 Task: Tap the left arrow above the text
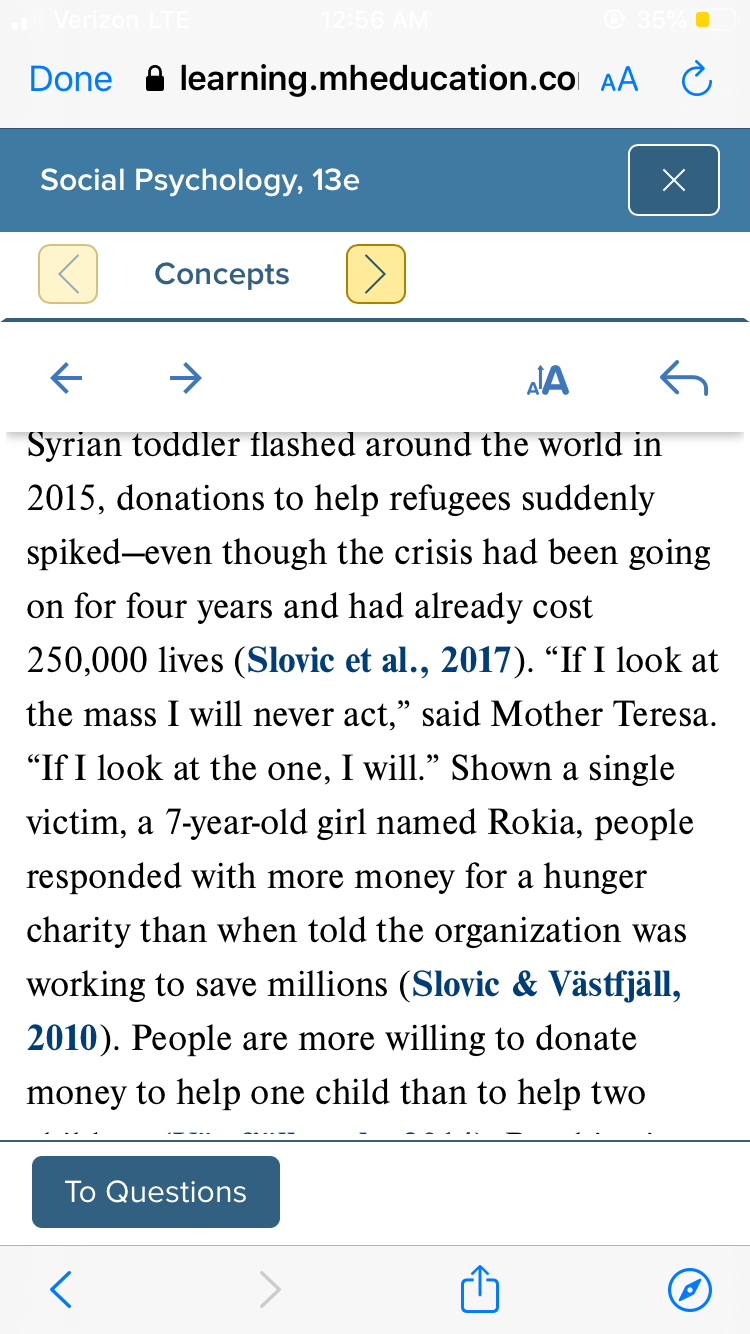coord(66,377)
